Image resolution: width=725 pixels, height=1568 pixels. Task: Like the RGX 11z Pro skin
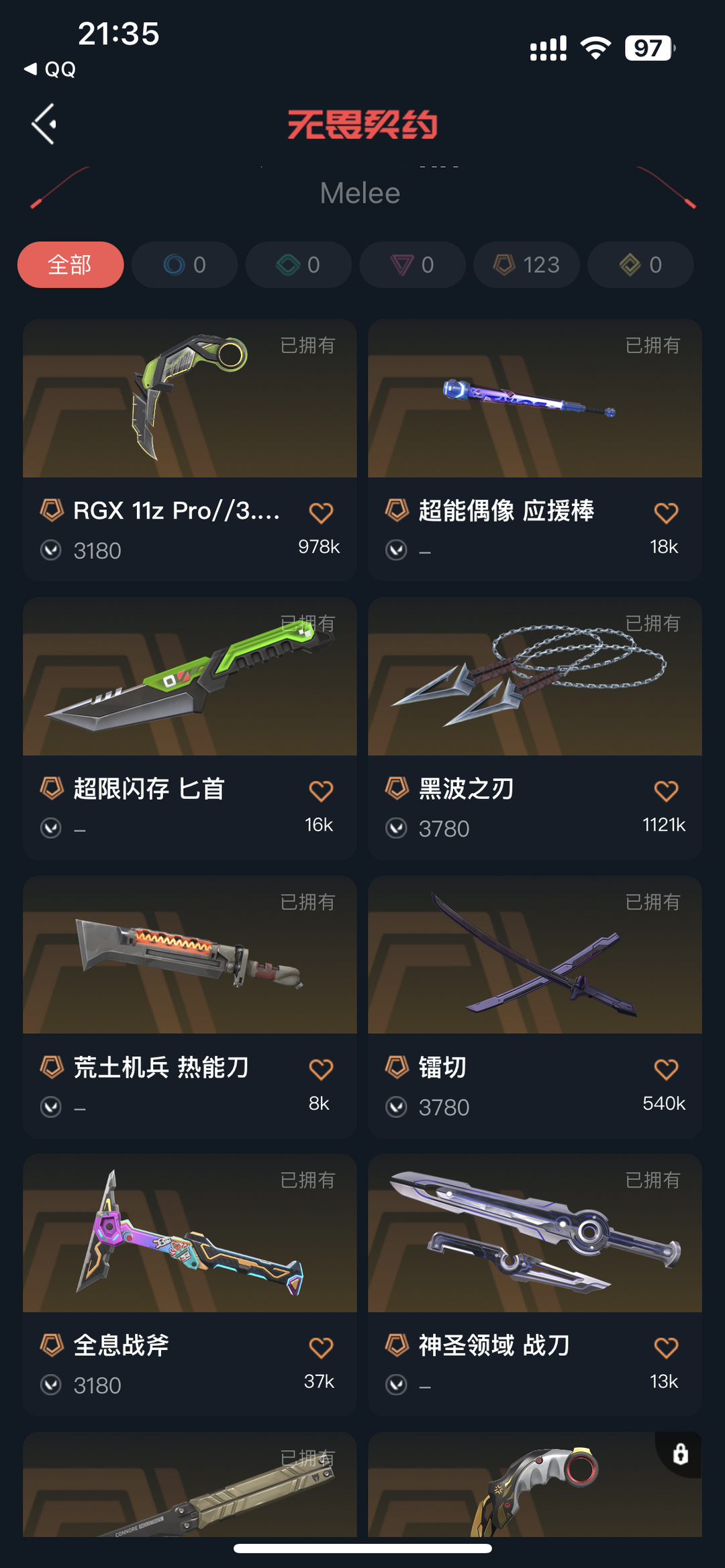(321, 513)
